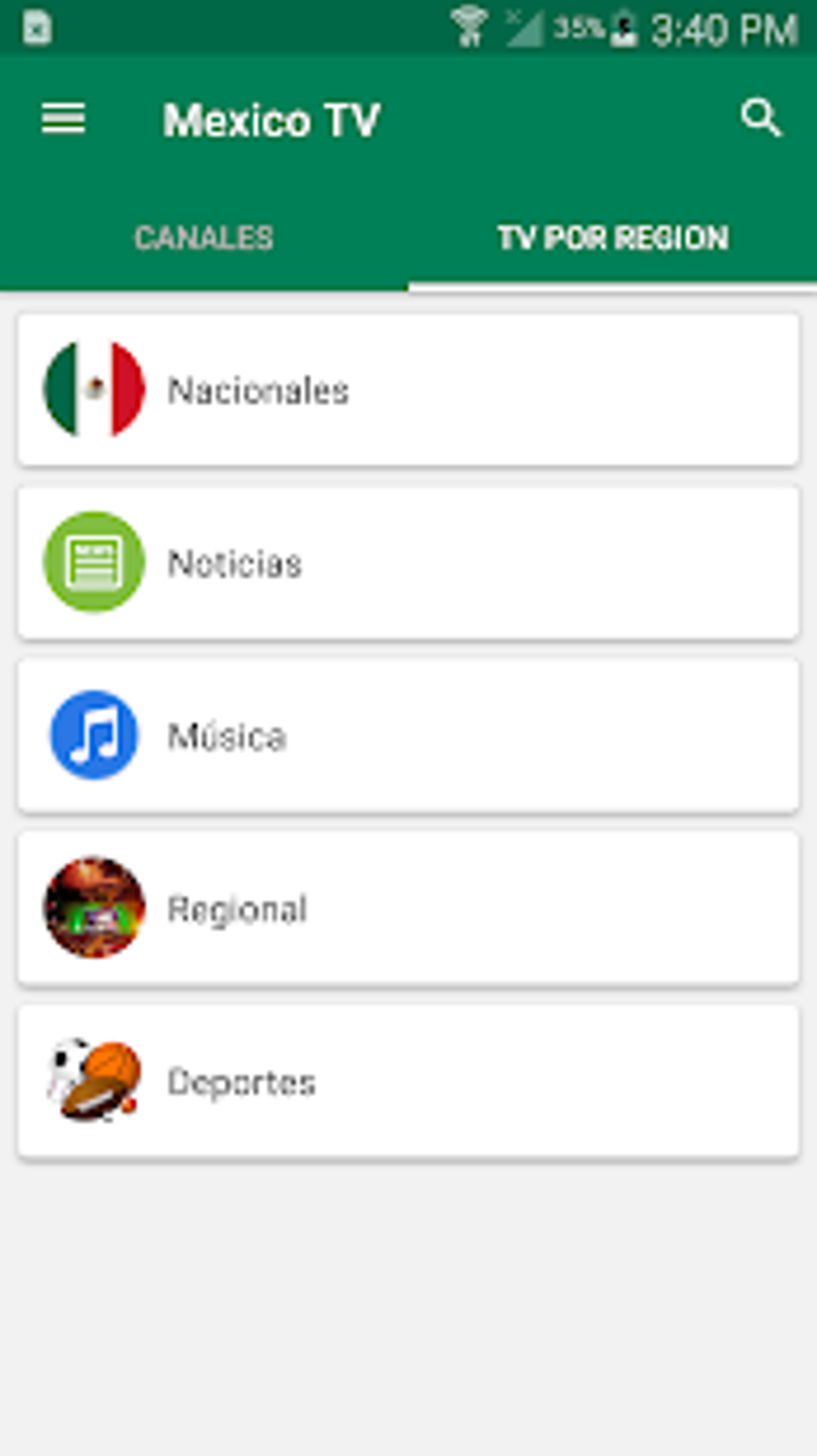Tap the battery icon in status bar
Viewport: 817px width, 1456px height.
[622, 26]
